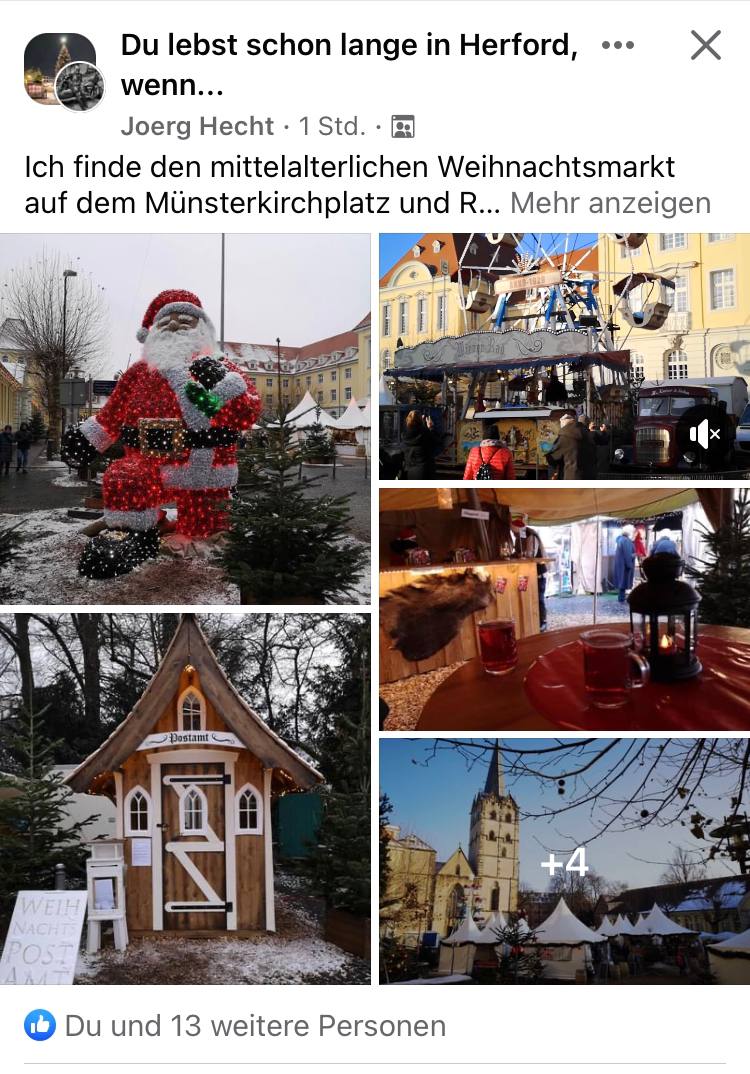Open the illuminated Santa Claus photo

point(185,418)
